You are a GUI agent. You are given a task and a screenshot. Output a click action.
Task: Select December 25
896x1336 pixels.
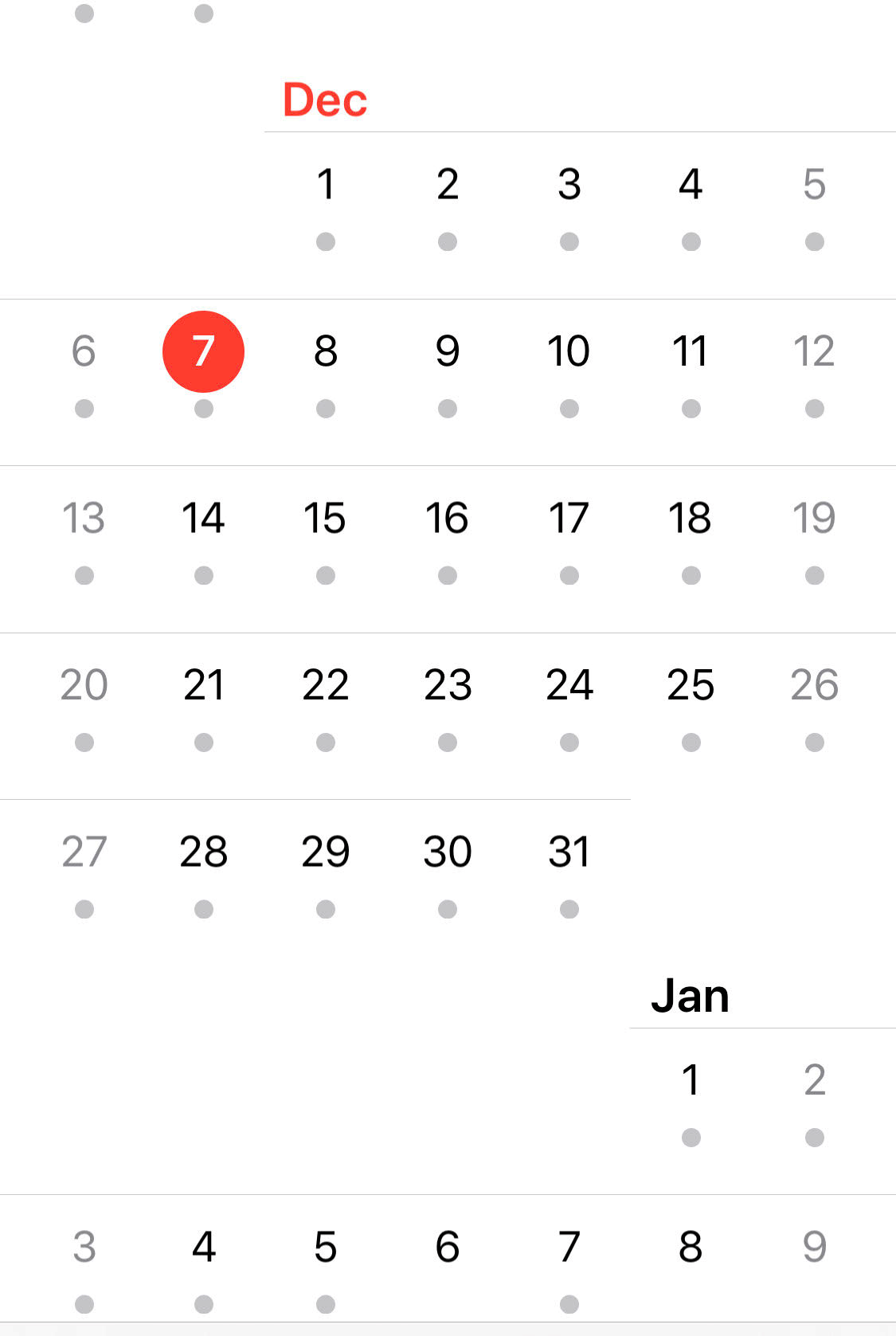point(691,685)
